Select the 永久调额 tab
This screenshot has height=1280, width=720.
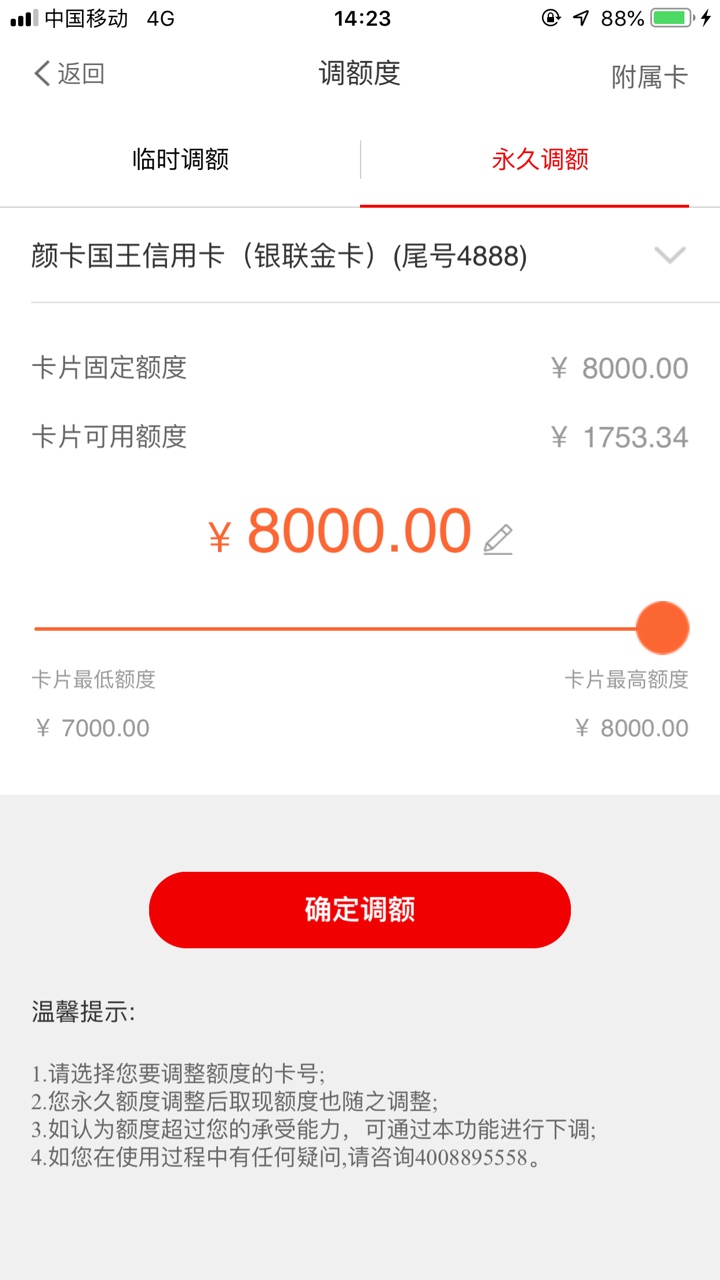(x=540, y=159)
